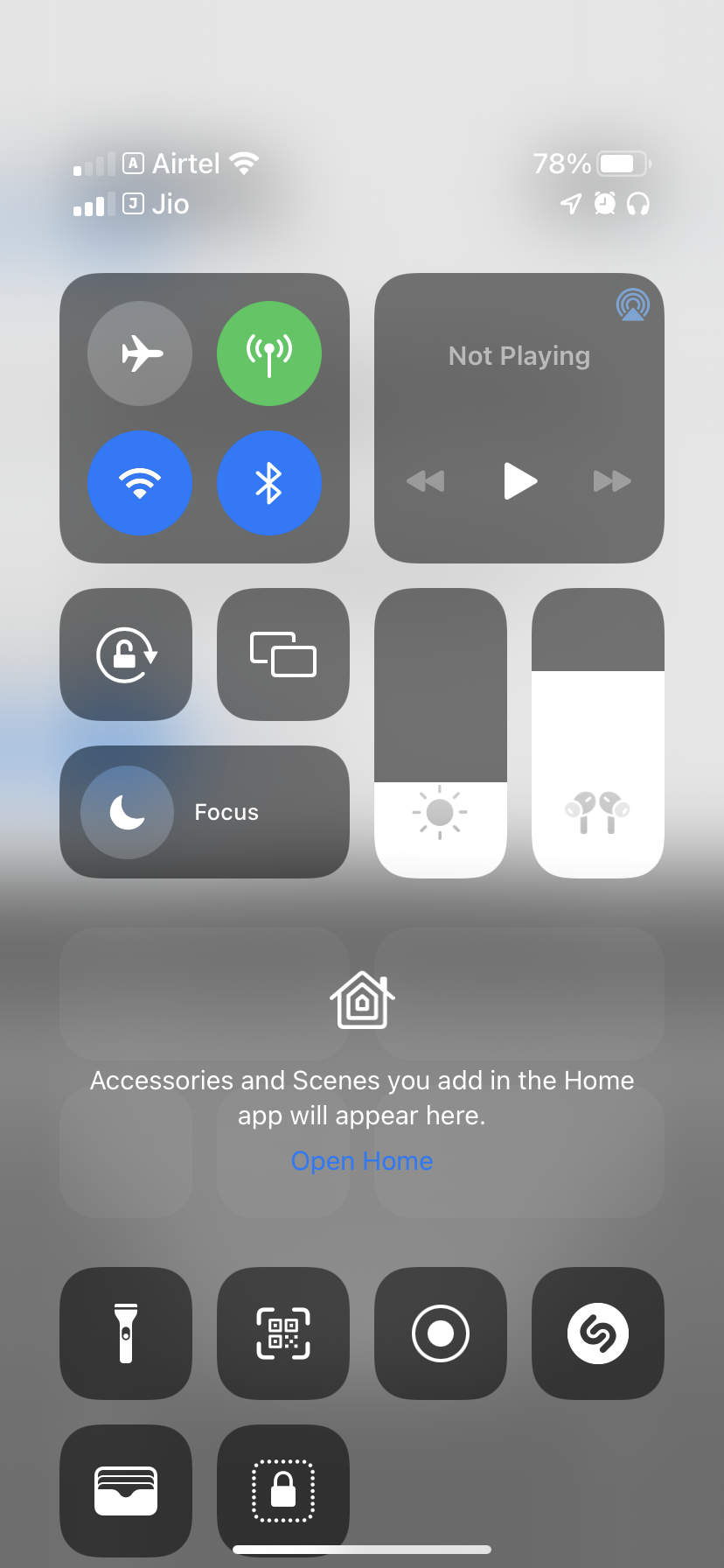Skip to the next track
Viewport: 724px width, 1568px height.
(612, 481)
